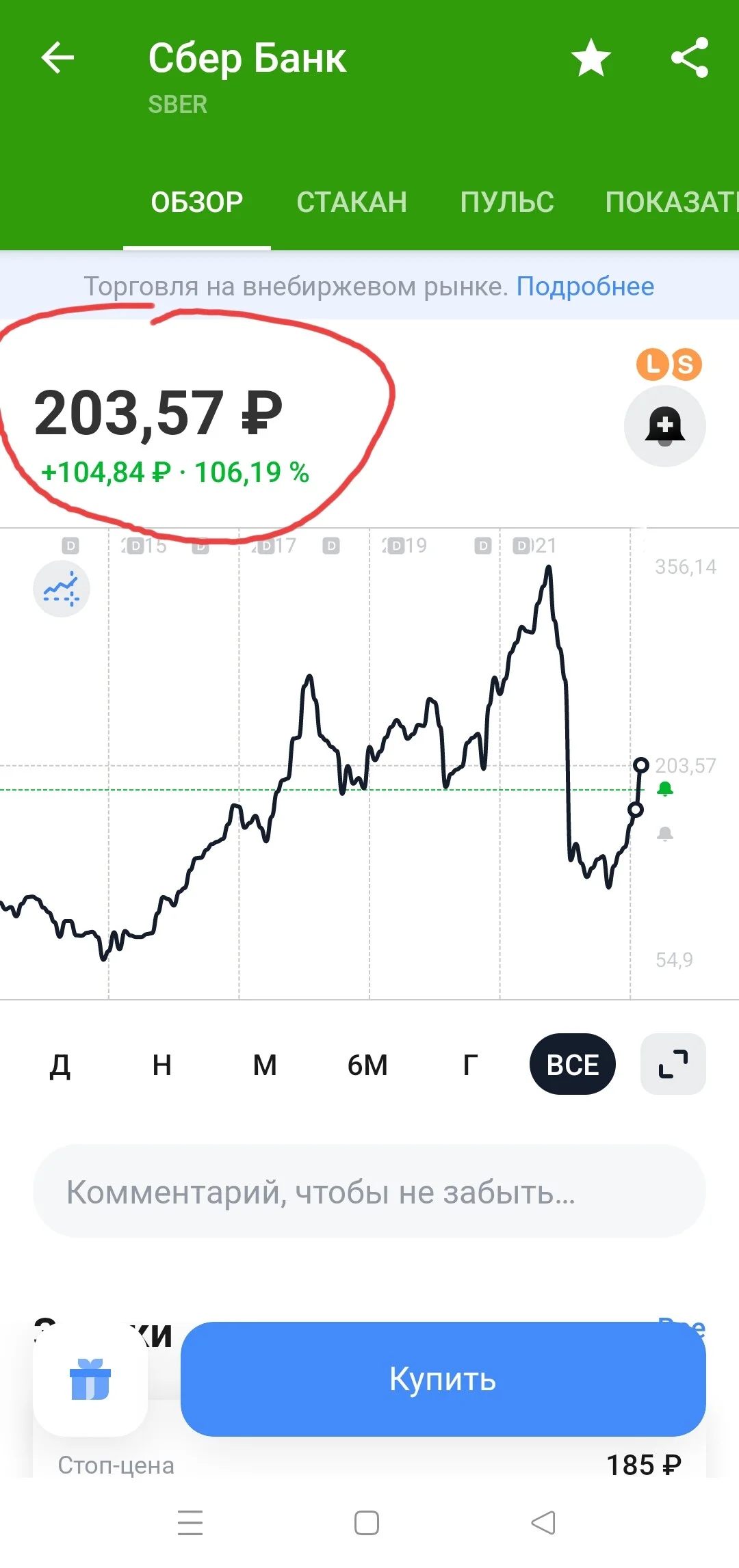
Task: Open the Подробнее link about off-exchange trading
Action: [x=585, y=287]
